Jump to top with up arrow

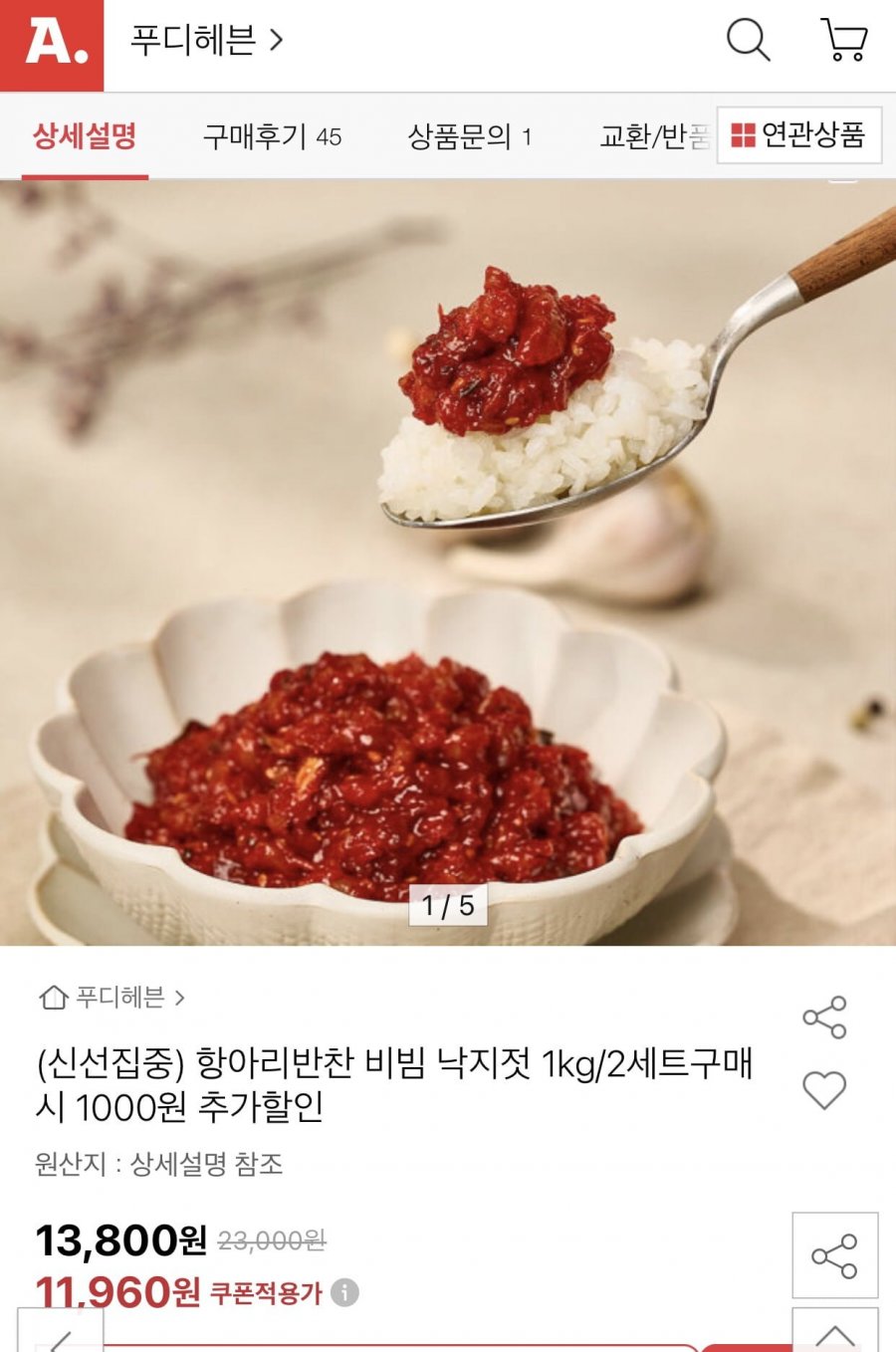coord(834,1334)
